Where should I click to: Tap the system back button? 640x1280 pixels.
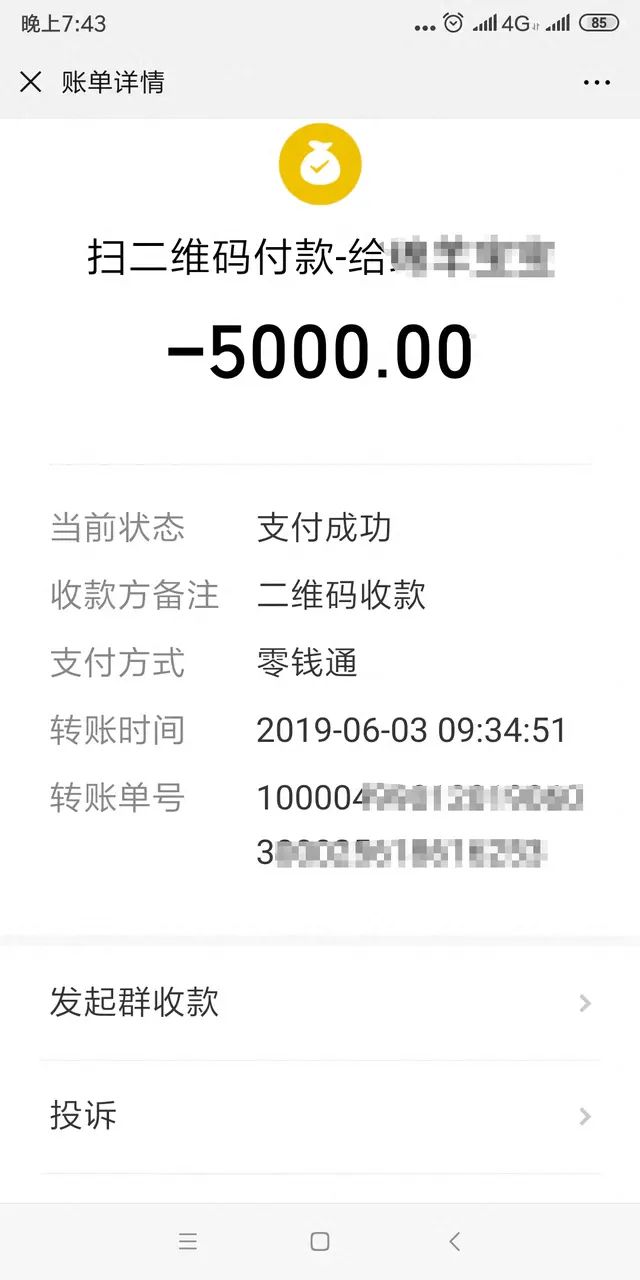454,1241
